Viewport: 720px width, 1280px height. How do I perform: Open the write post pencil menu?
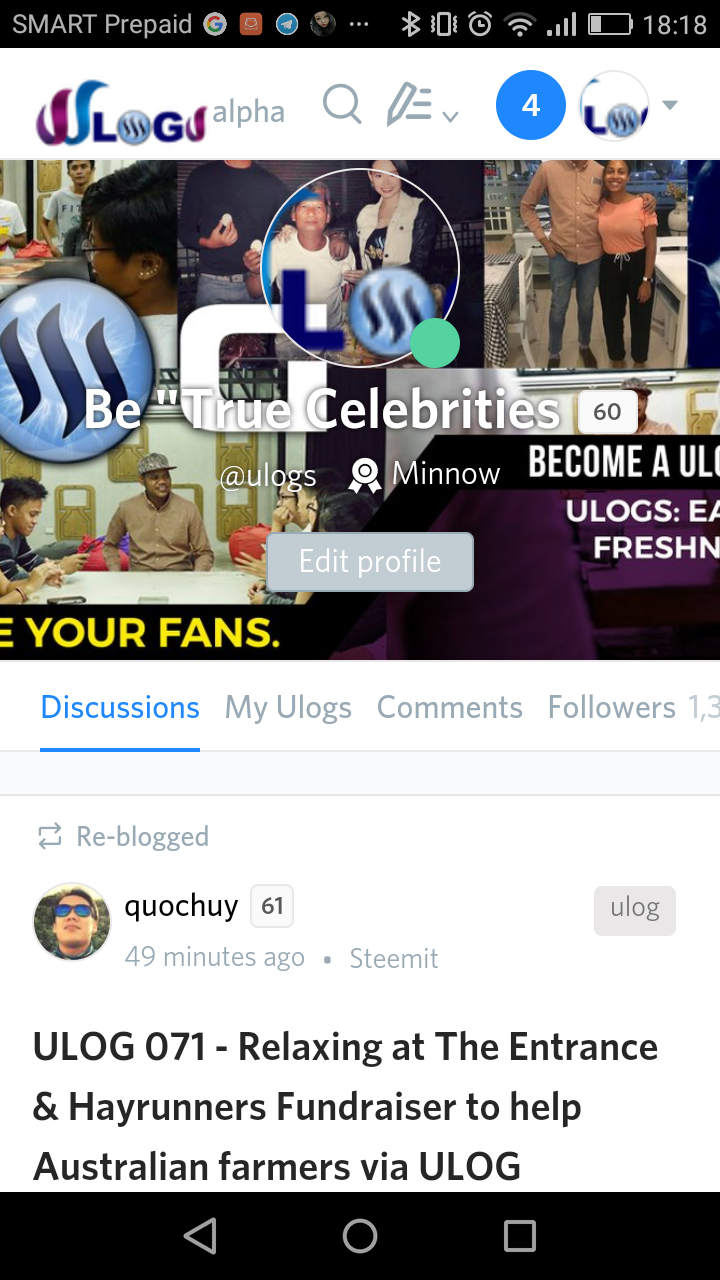(x=422, y=106)
